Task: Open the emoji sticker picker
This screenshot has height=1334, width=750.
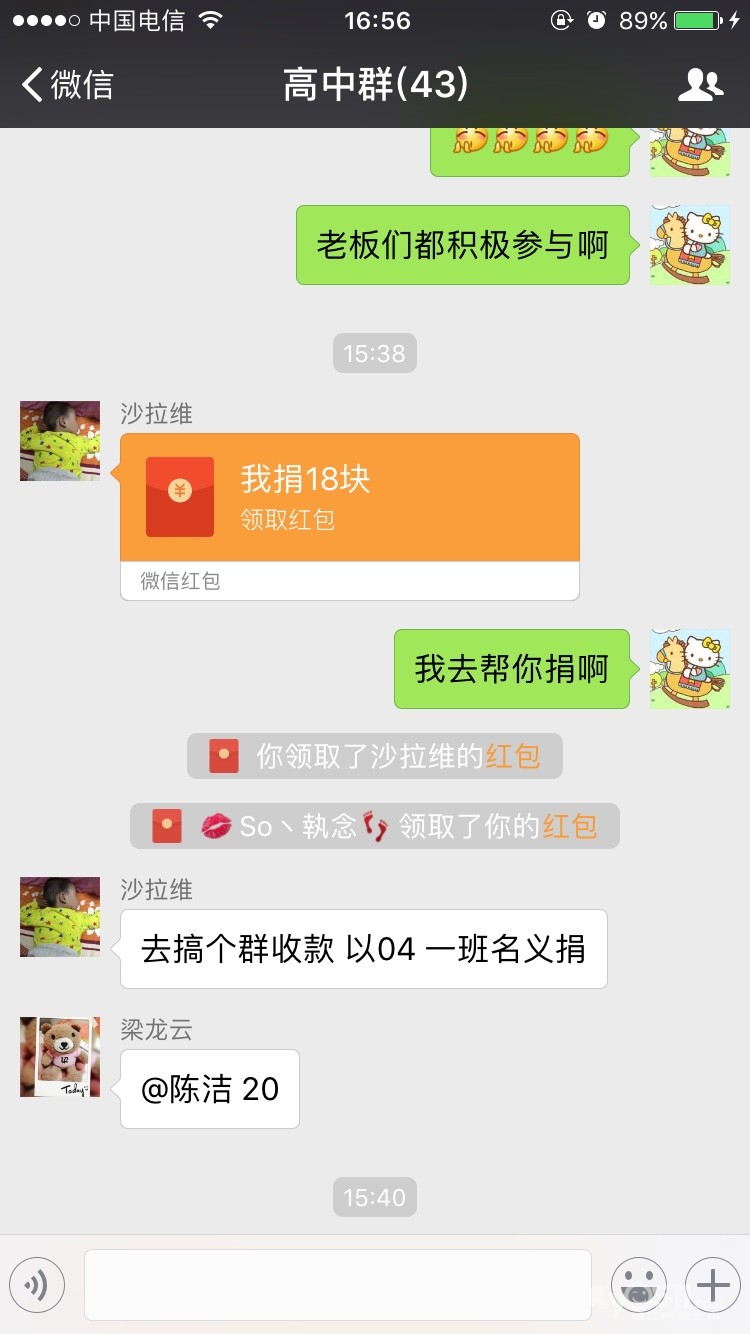Action: click(638, 1284)
